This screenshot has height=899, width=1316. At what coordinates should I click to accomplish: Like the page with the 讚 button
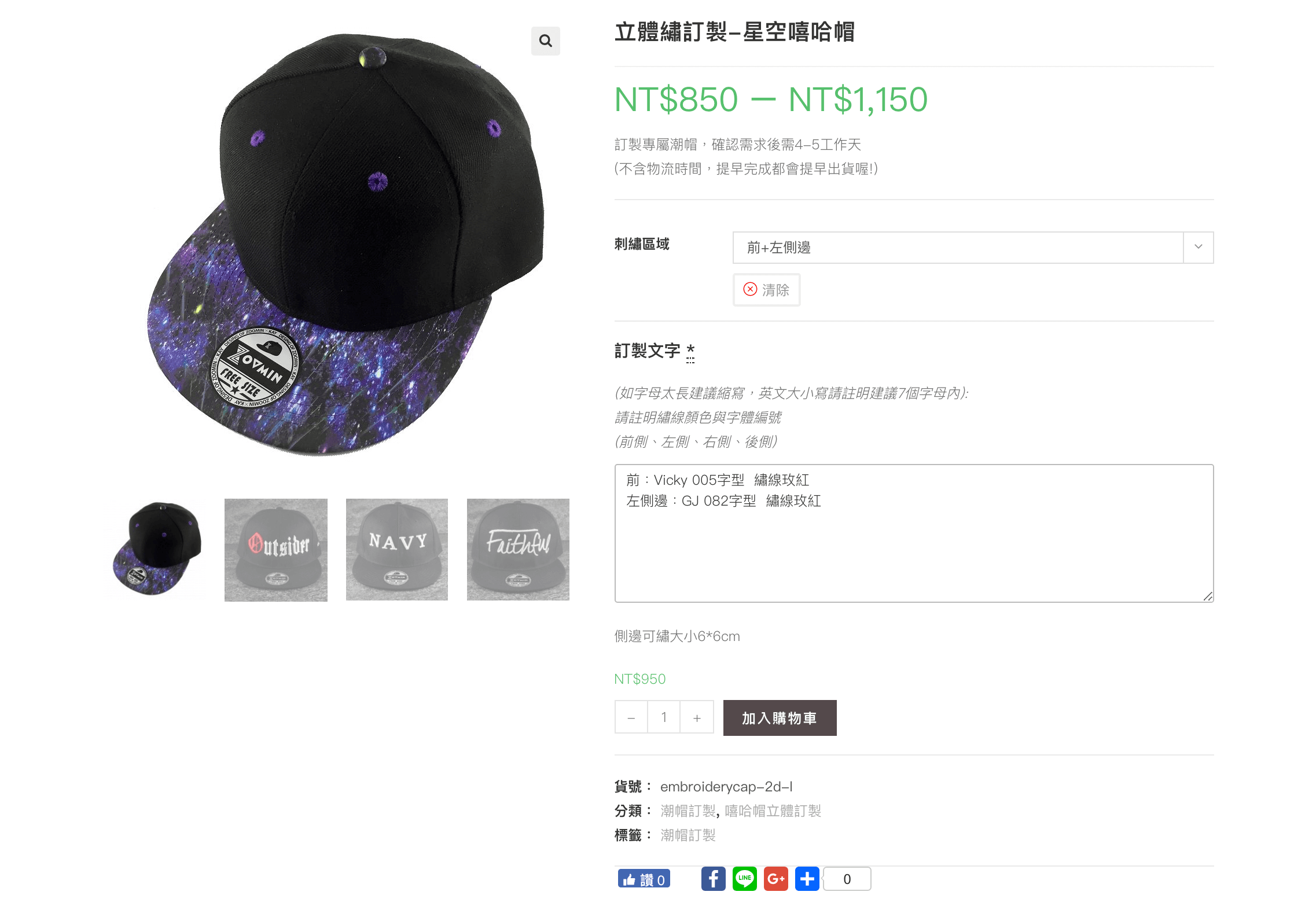(x=644, y=879)
